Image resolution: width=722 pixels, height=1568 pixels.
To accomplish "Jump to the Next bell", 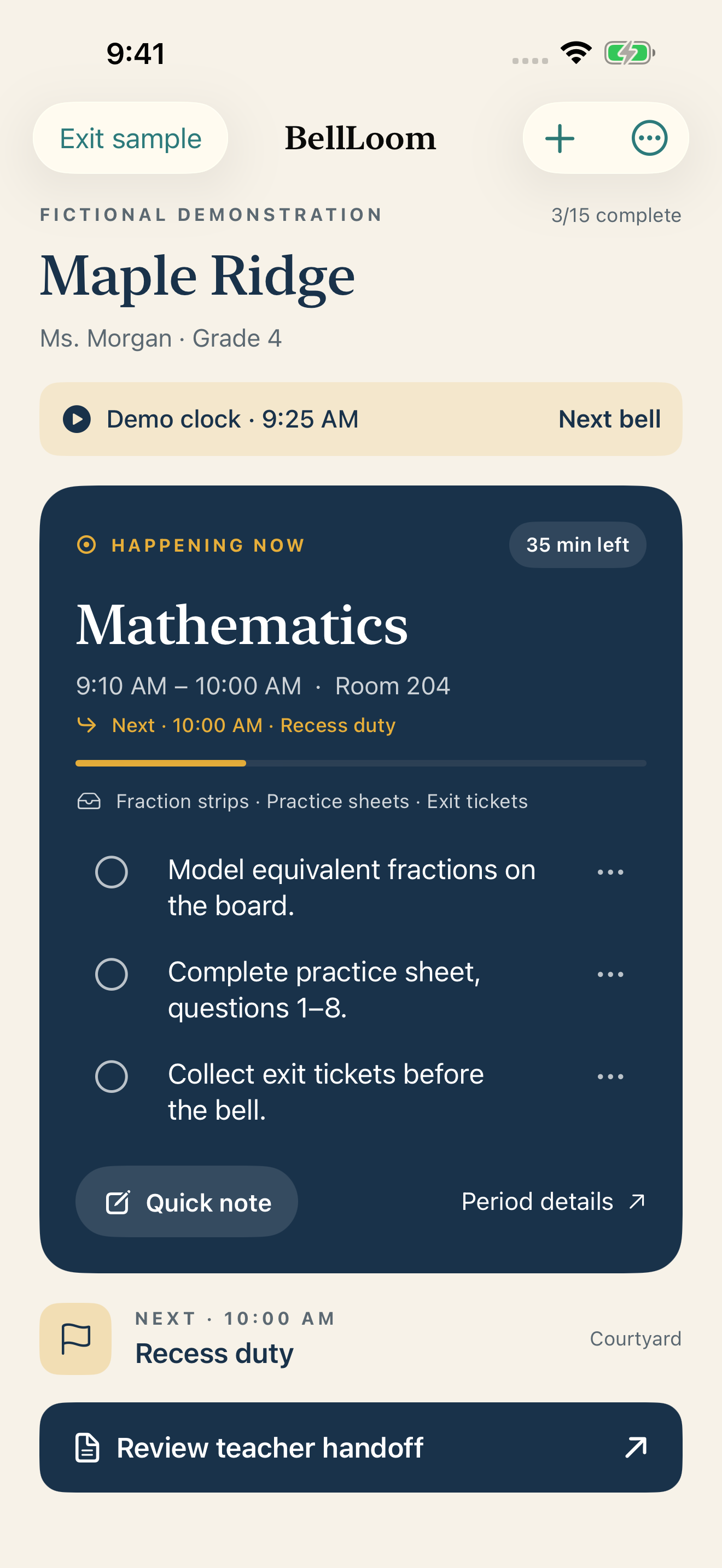I will point(609,419).
